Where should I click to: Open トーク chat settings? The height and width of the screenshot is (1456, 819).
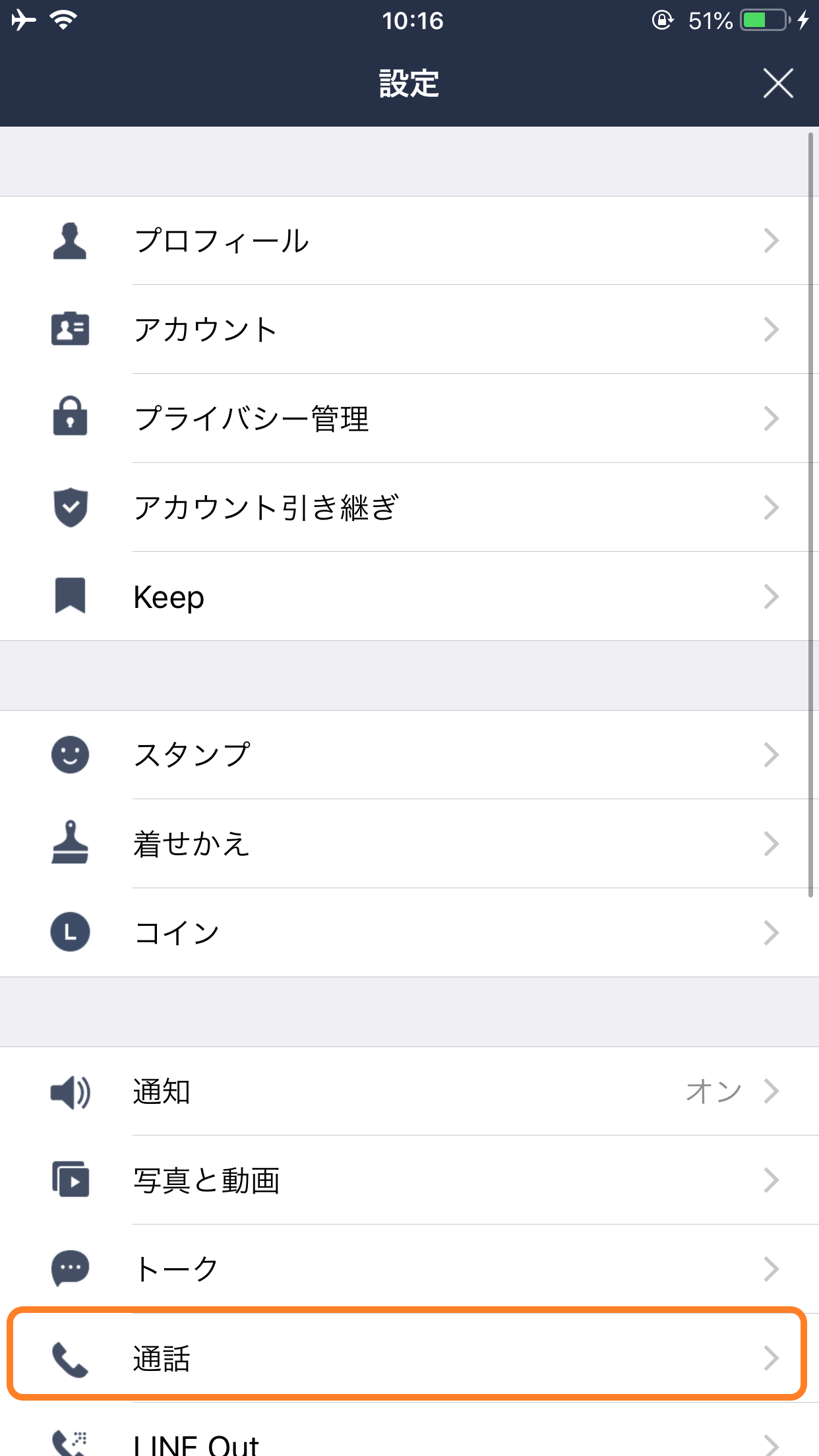[409, 1269]
